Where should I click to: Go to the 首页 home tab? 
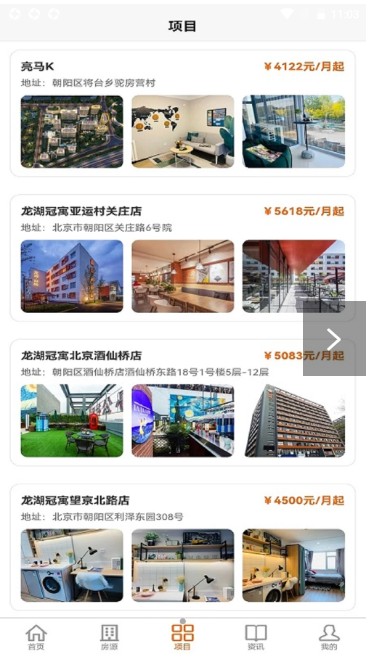[36, 637]
